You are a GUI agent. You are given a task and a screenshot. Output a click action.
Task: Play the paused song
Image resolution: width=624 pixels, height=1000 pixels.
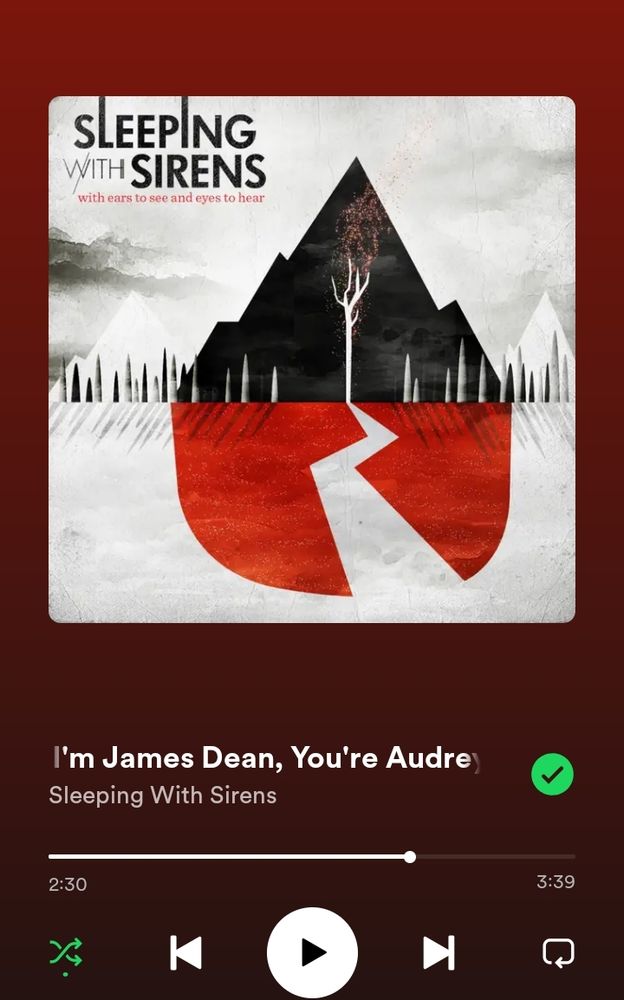coord(312,952)
